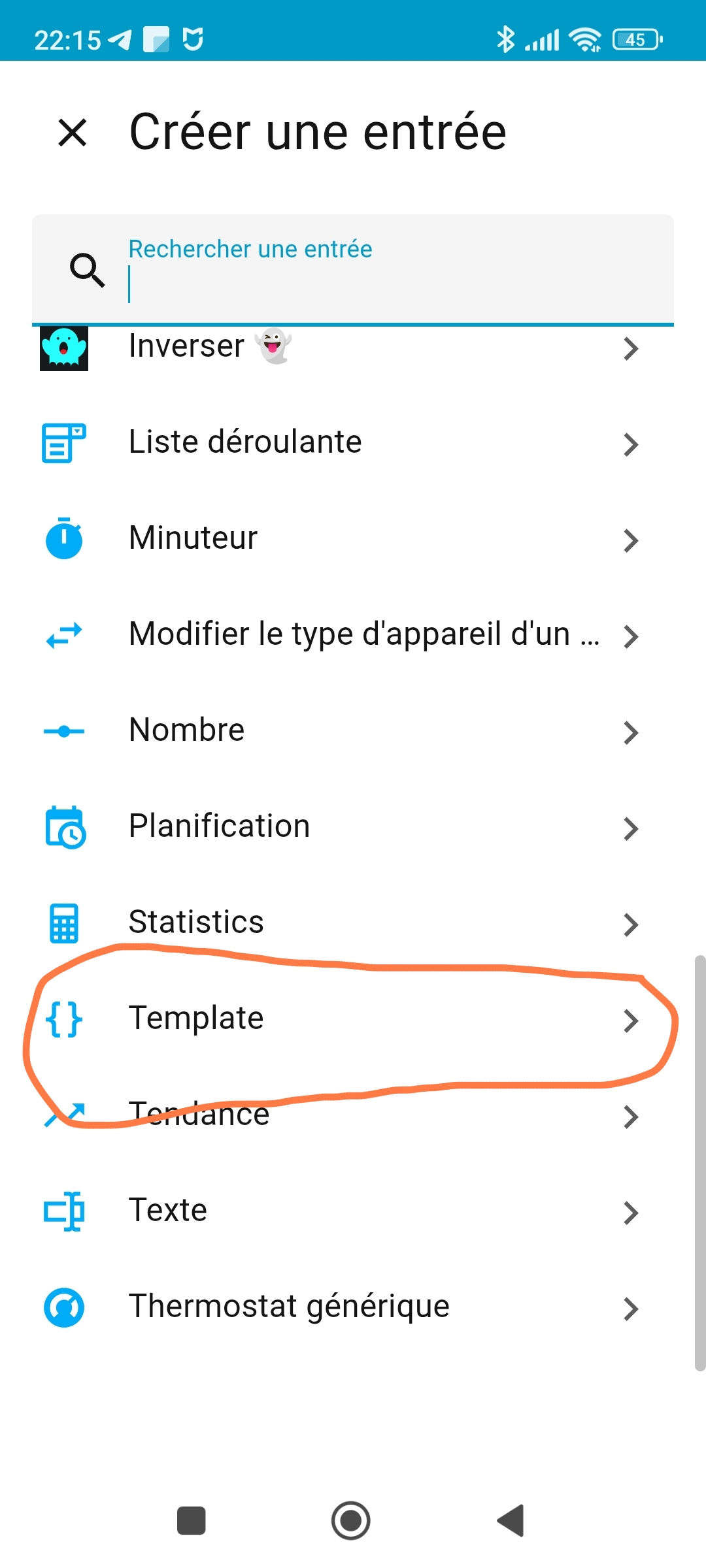Choose Thermostat générique

[340, 1307]
